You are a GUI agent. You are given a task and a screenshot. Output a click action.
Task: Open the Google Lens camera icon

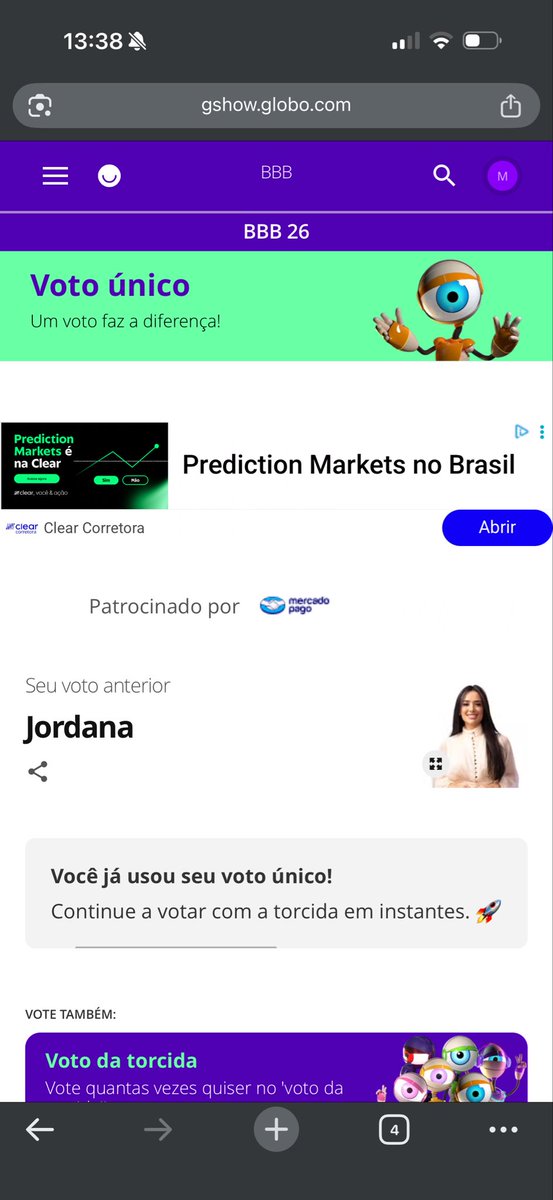[40, 105]
